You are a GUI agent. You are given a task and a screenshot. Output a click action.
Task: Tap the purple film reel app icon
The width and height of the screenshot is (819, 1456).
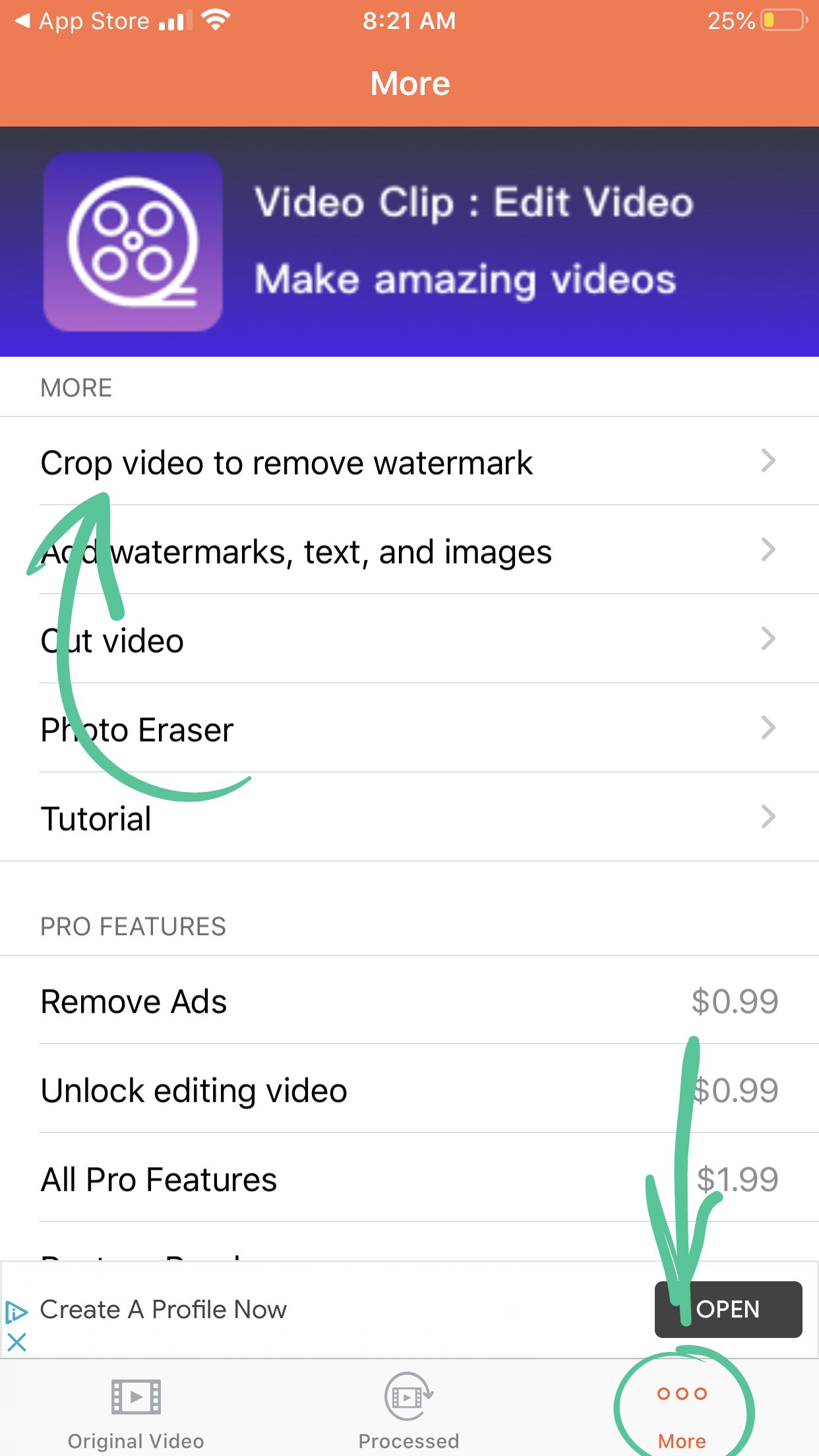(133, 242)
